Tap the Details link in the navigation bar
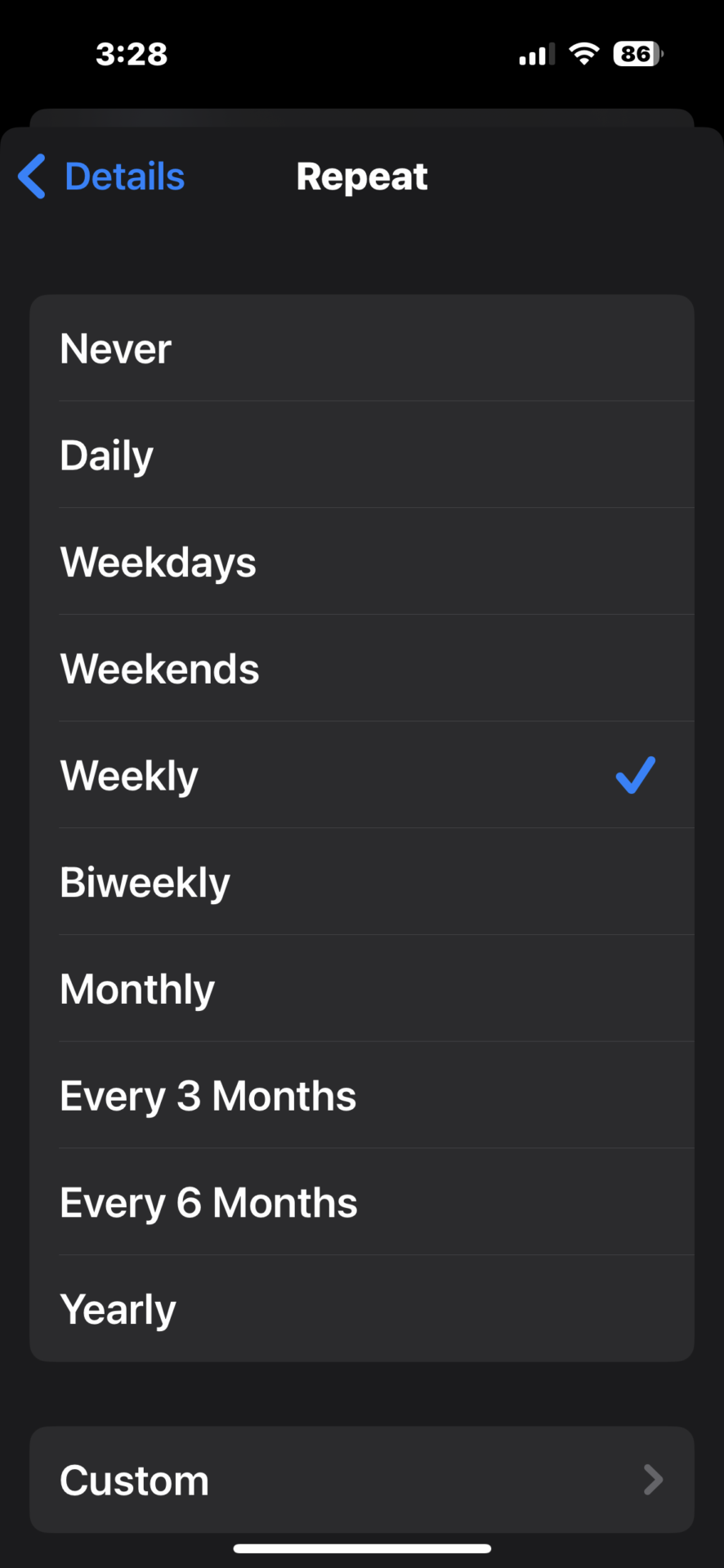 [x=124, y=176]
